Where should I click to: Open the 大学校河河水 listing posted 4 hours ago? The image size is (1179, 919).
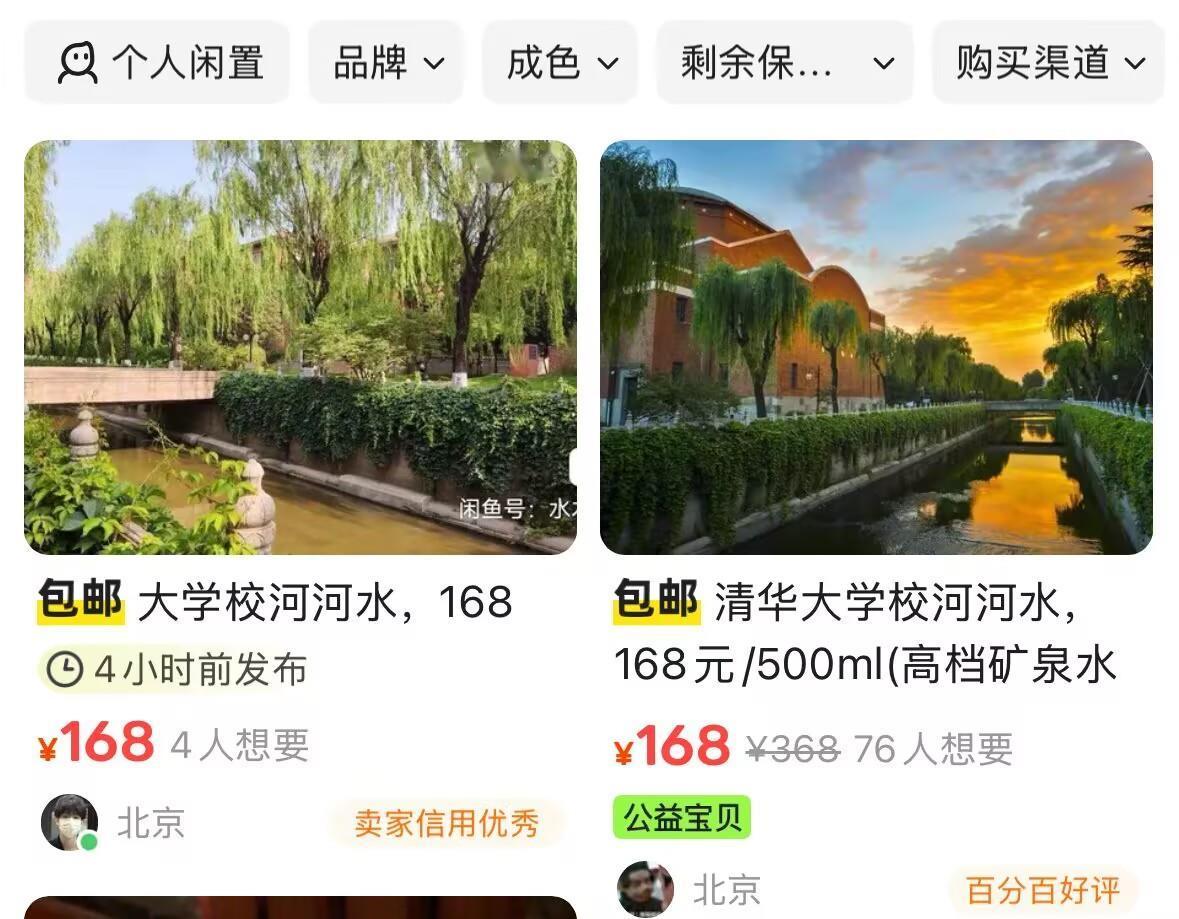300,348
